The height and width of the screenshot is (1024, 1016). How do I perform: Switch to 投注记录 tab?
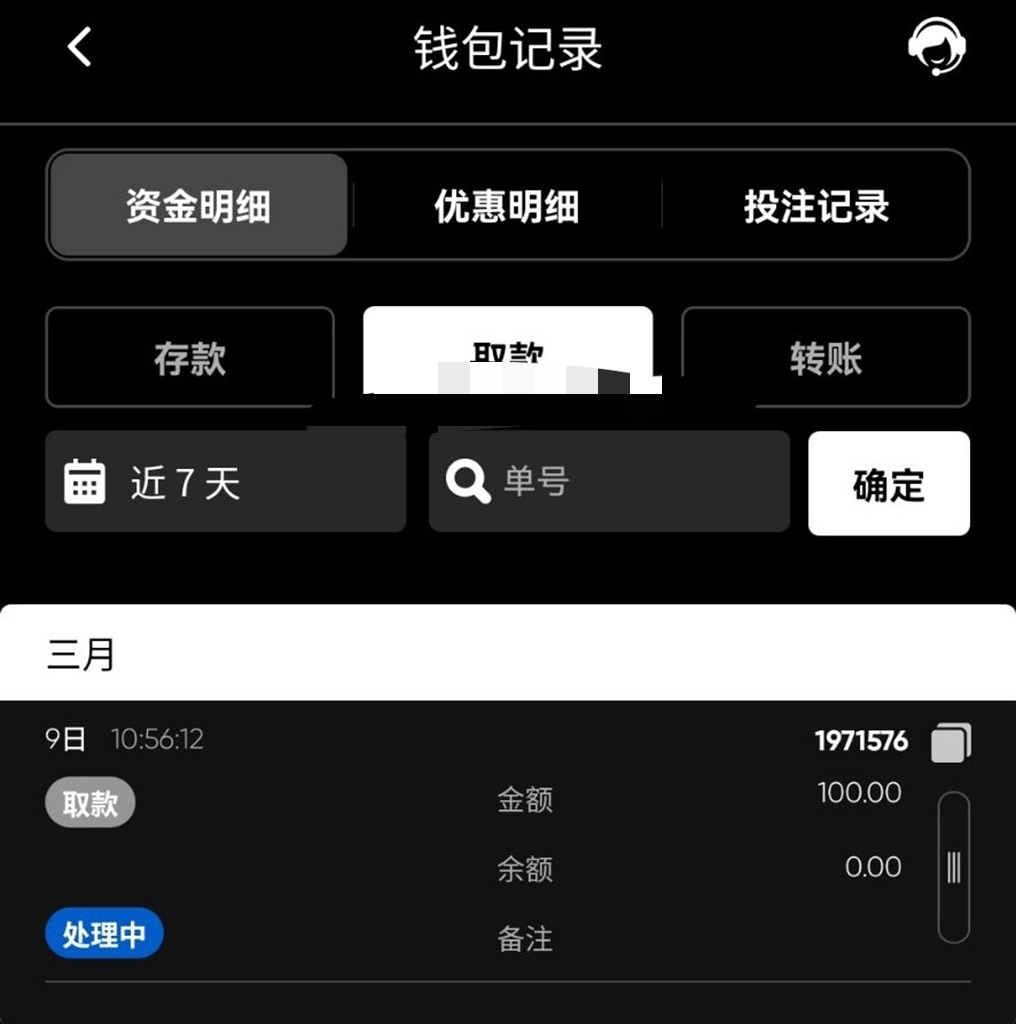(x=816, y=206)
